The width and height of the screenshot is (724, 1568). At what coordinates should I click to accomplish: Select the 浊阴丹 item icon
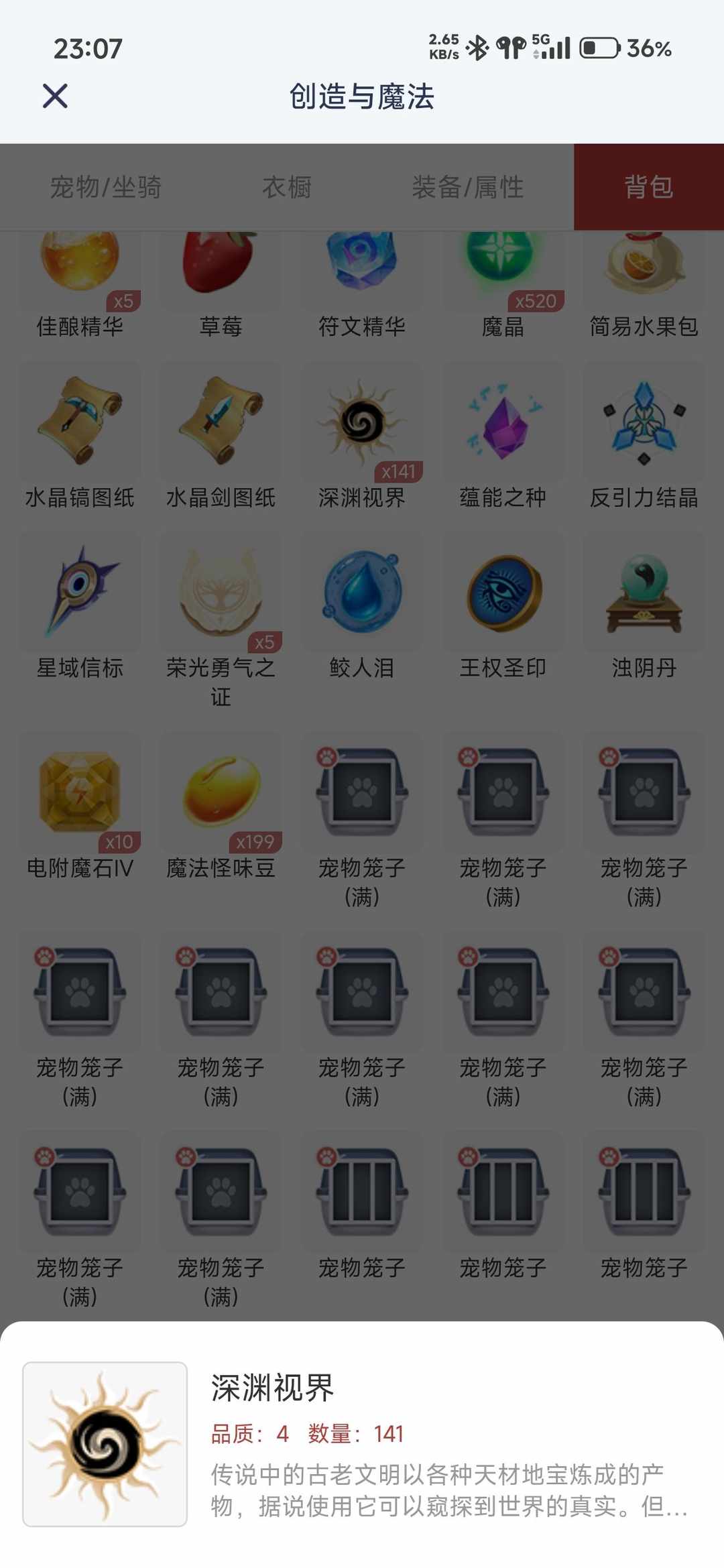(642, 593)
